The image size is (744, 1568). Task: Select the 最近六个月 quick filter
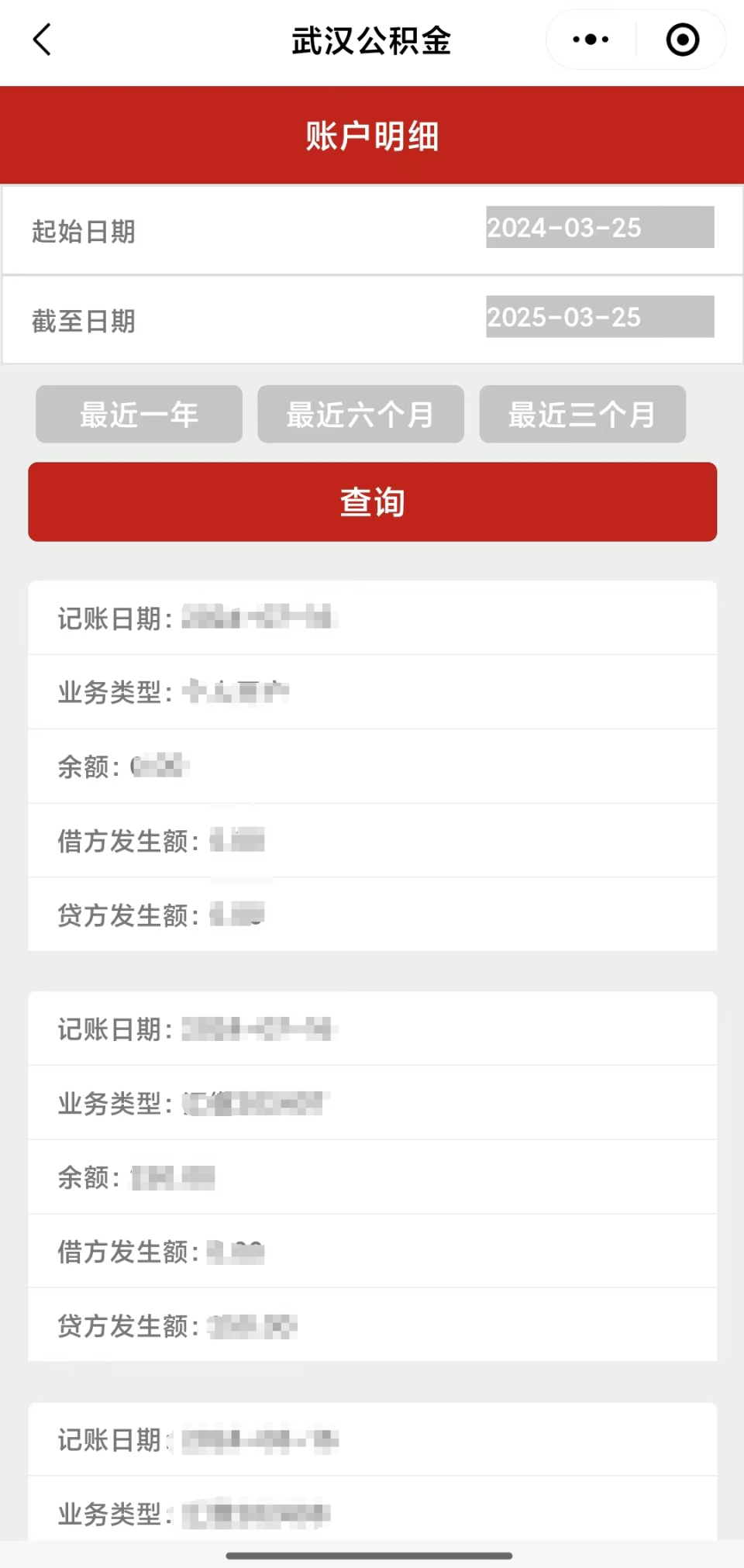[361, 415]
